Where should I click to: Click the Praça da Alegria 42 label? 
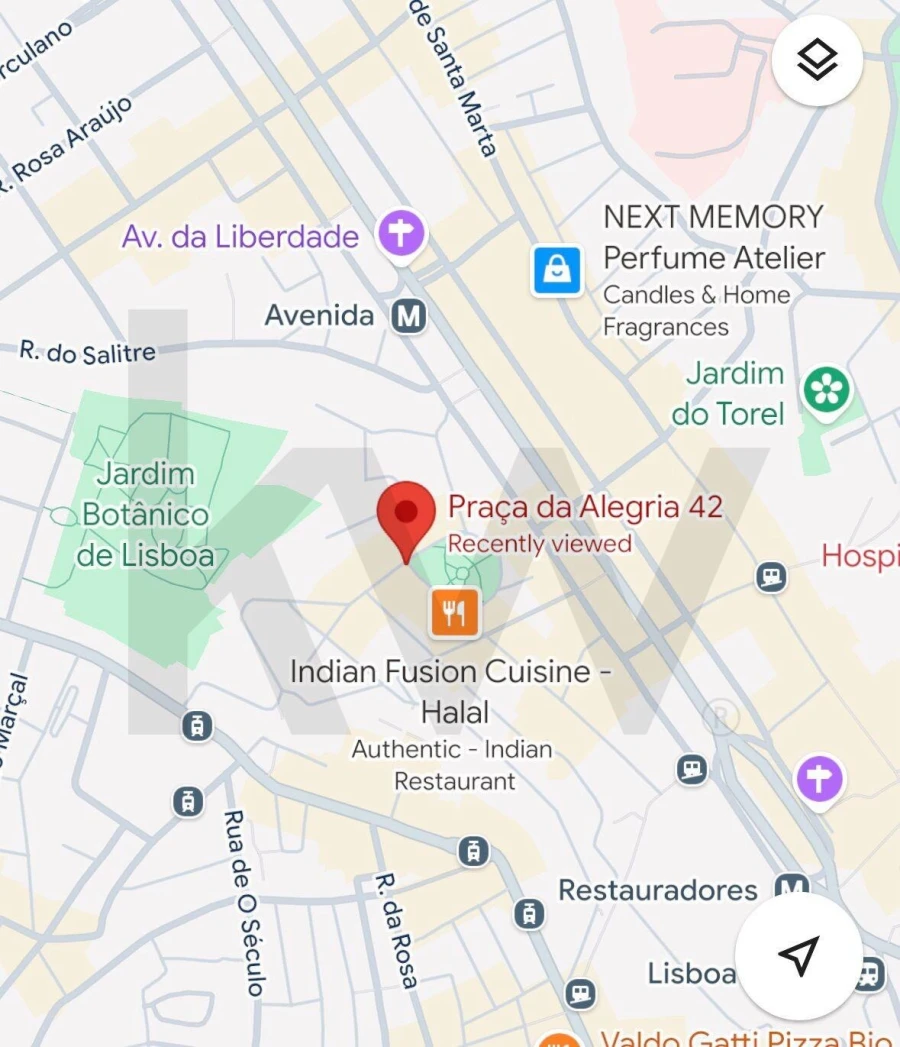coord(586,507)
